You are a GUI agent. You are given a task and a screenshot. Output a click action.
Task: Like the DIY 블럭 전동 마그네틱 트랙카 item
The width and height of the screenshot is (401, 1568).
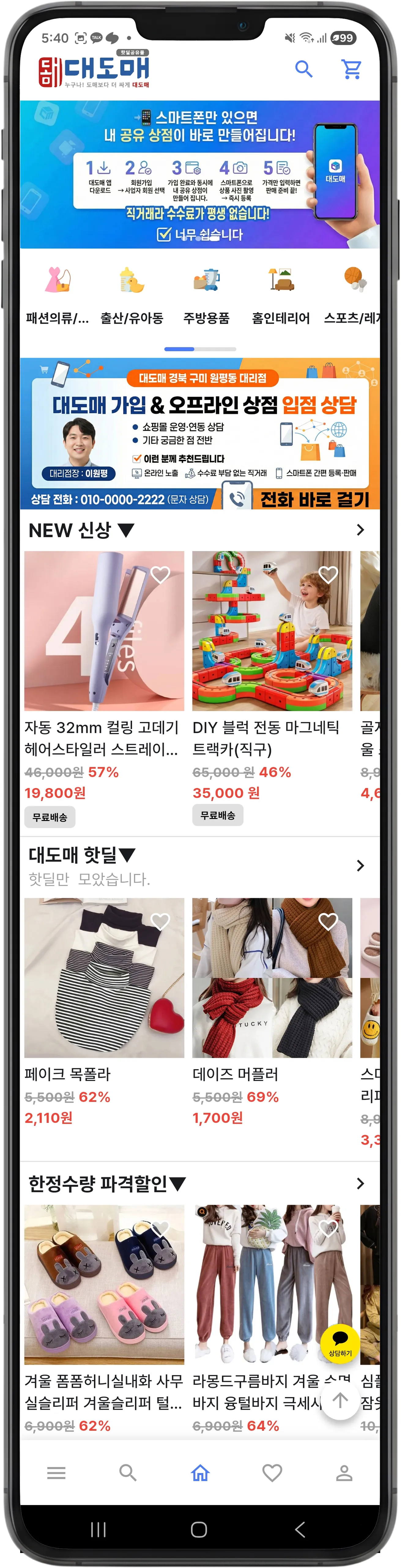328,574
